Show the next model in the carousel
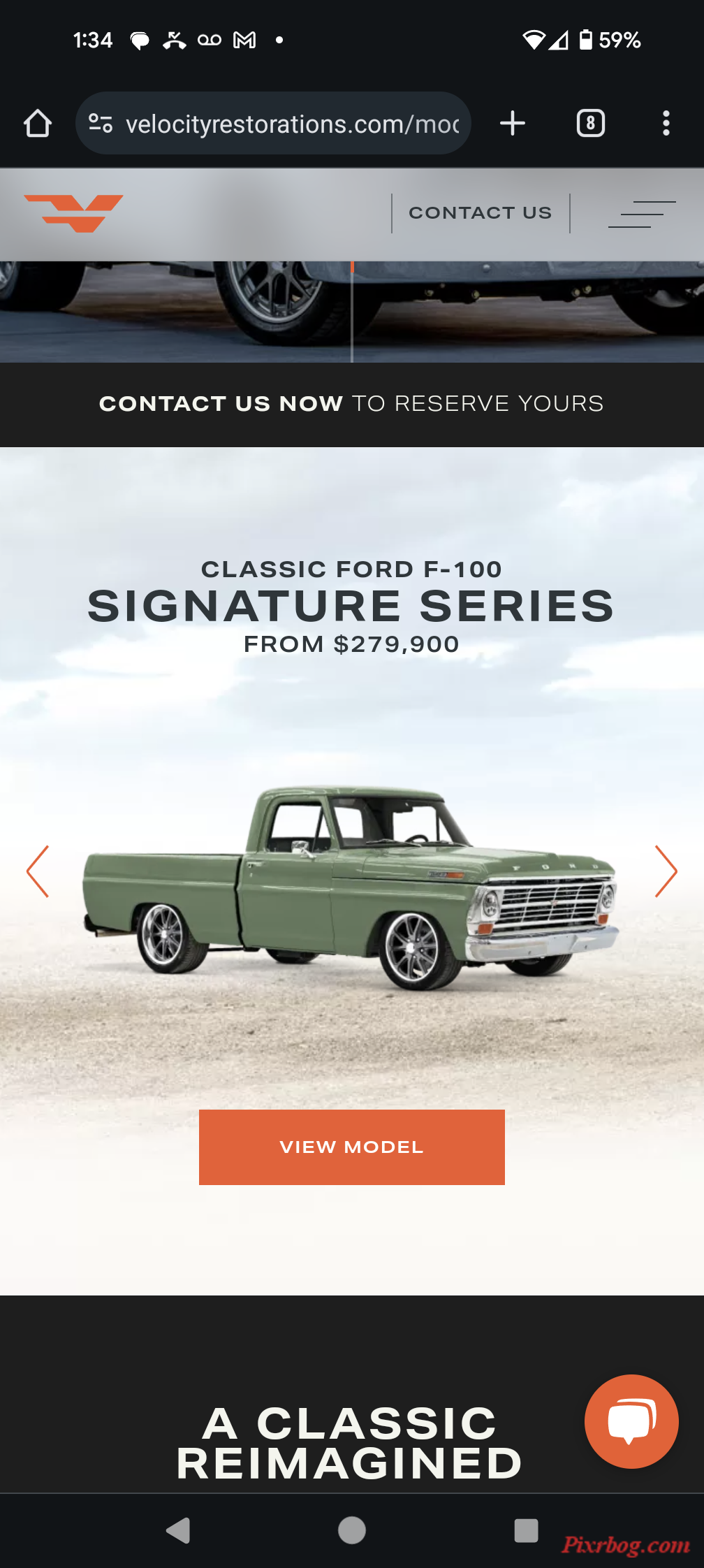 point(666,871)
